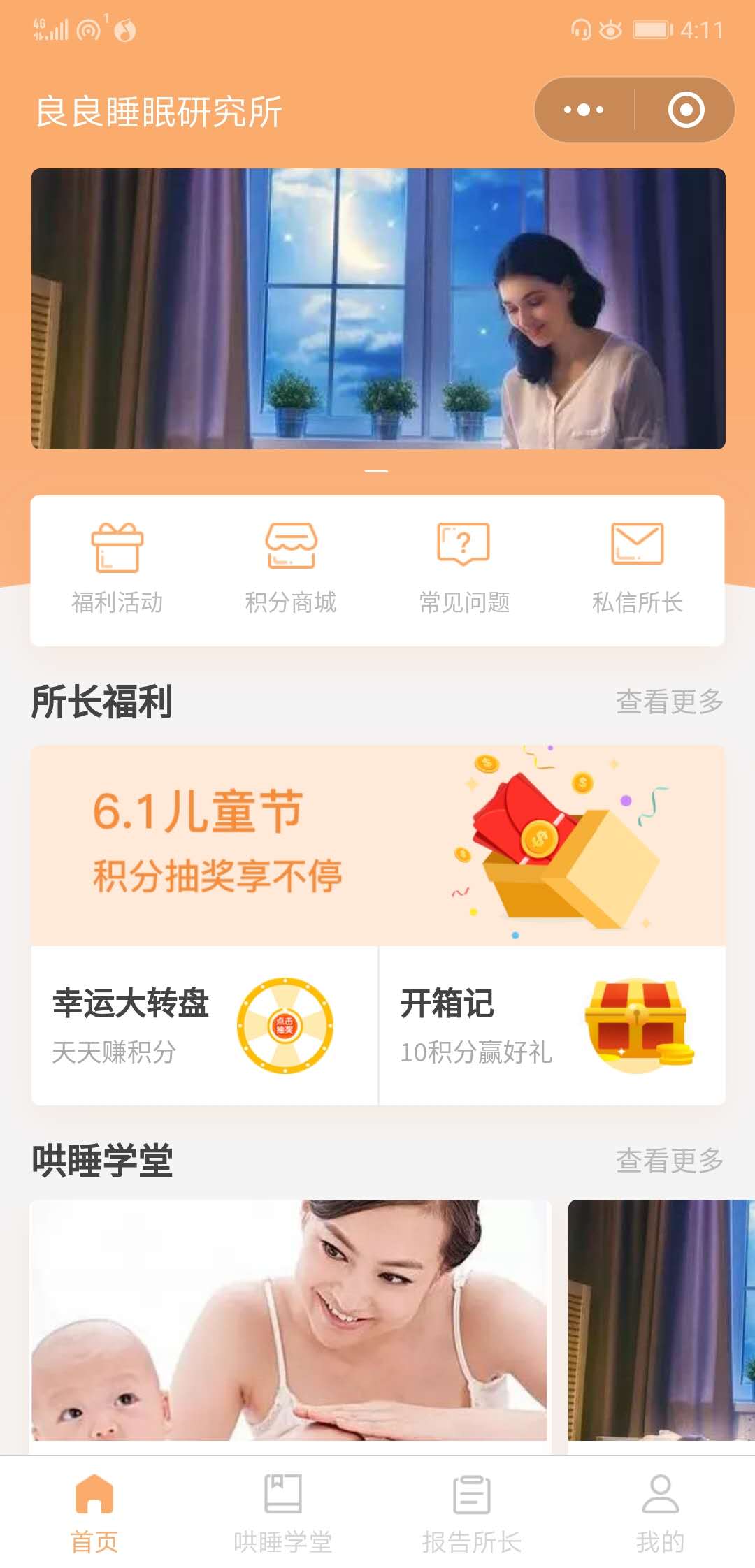
Task: Open the mother and baby article card
Action: coord(289,1321)
